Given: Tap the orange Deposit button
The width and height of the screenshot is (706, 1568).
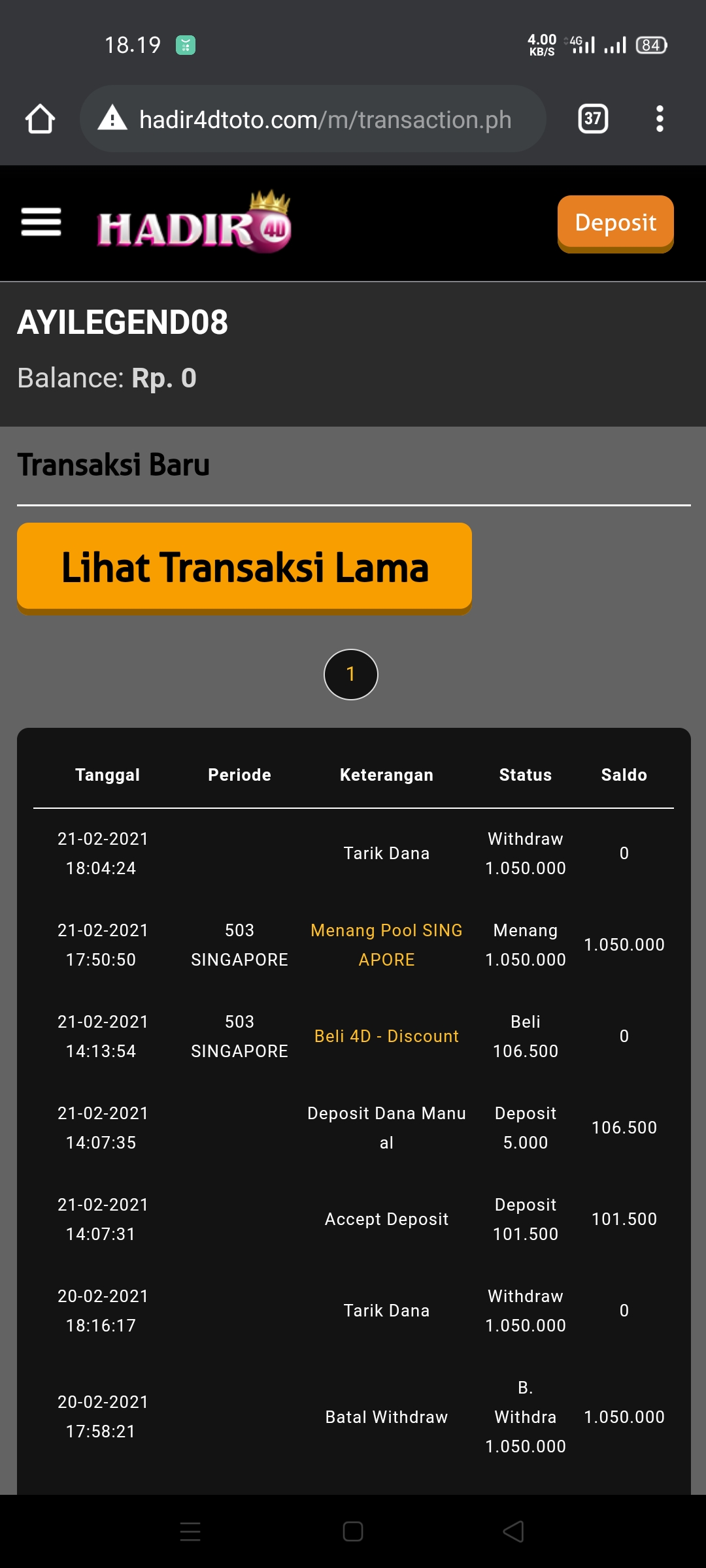Looking at the screenshot, I should click(615, 223).
